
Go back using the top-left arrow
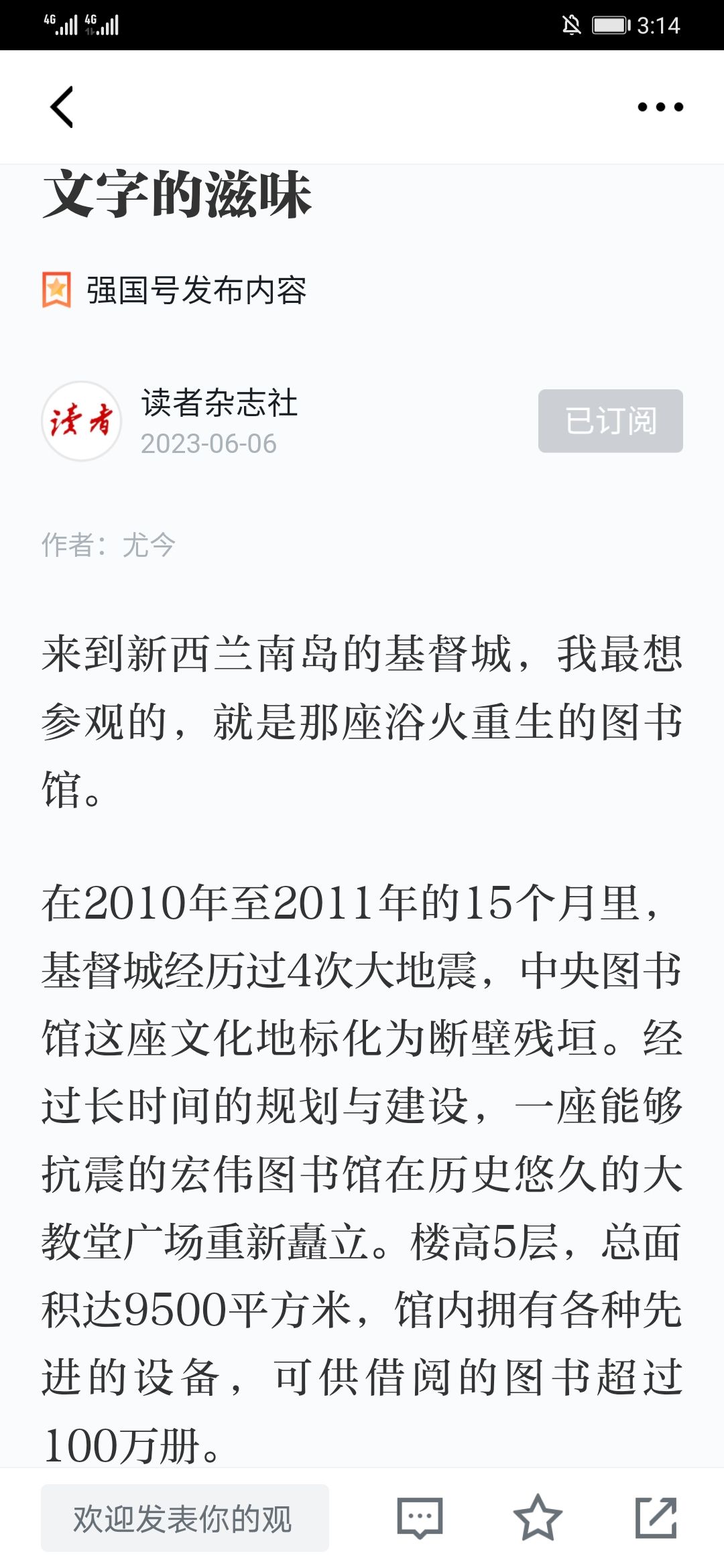[x=62, y=107]
